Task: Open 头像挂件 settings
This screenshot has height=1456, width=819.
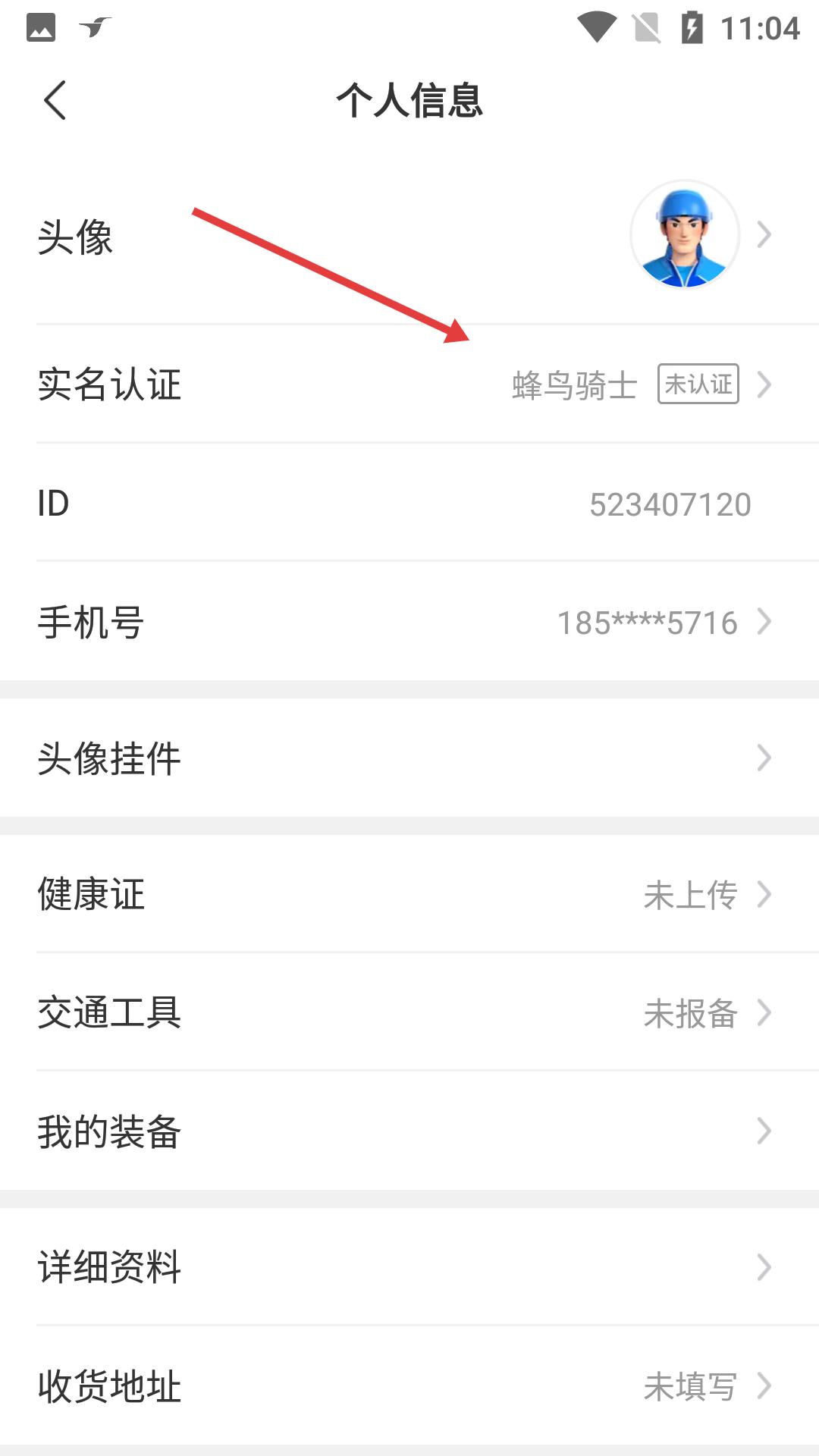Action: pyautogui.click(x=409, y=758)
